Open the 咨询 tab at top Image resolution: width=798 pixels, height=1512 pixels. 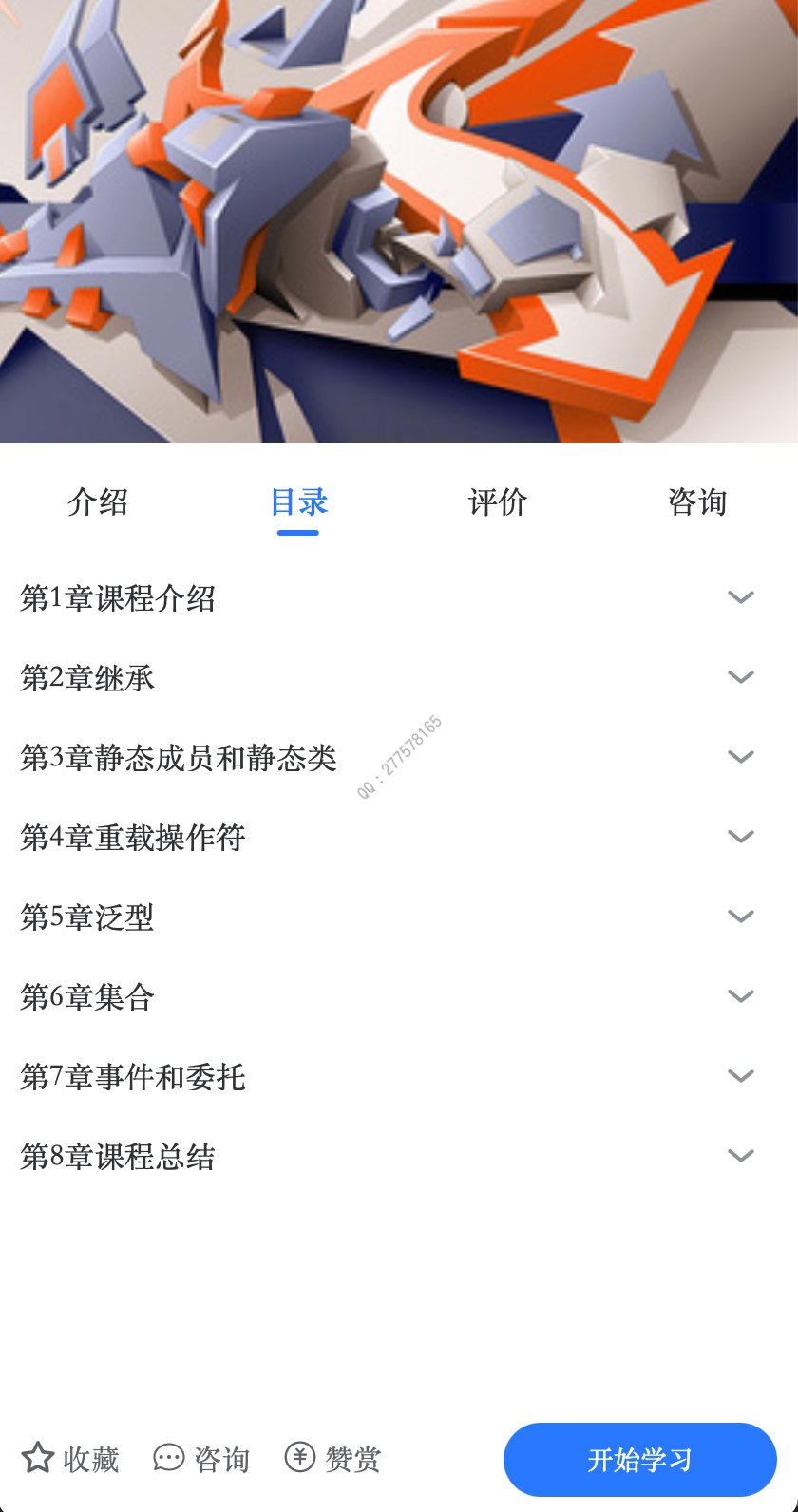point(697,501)
